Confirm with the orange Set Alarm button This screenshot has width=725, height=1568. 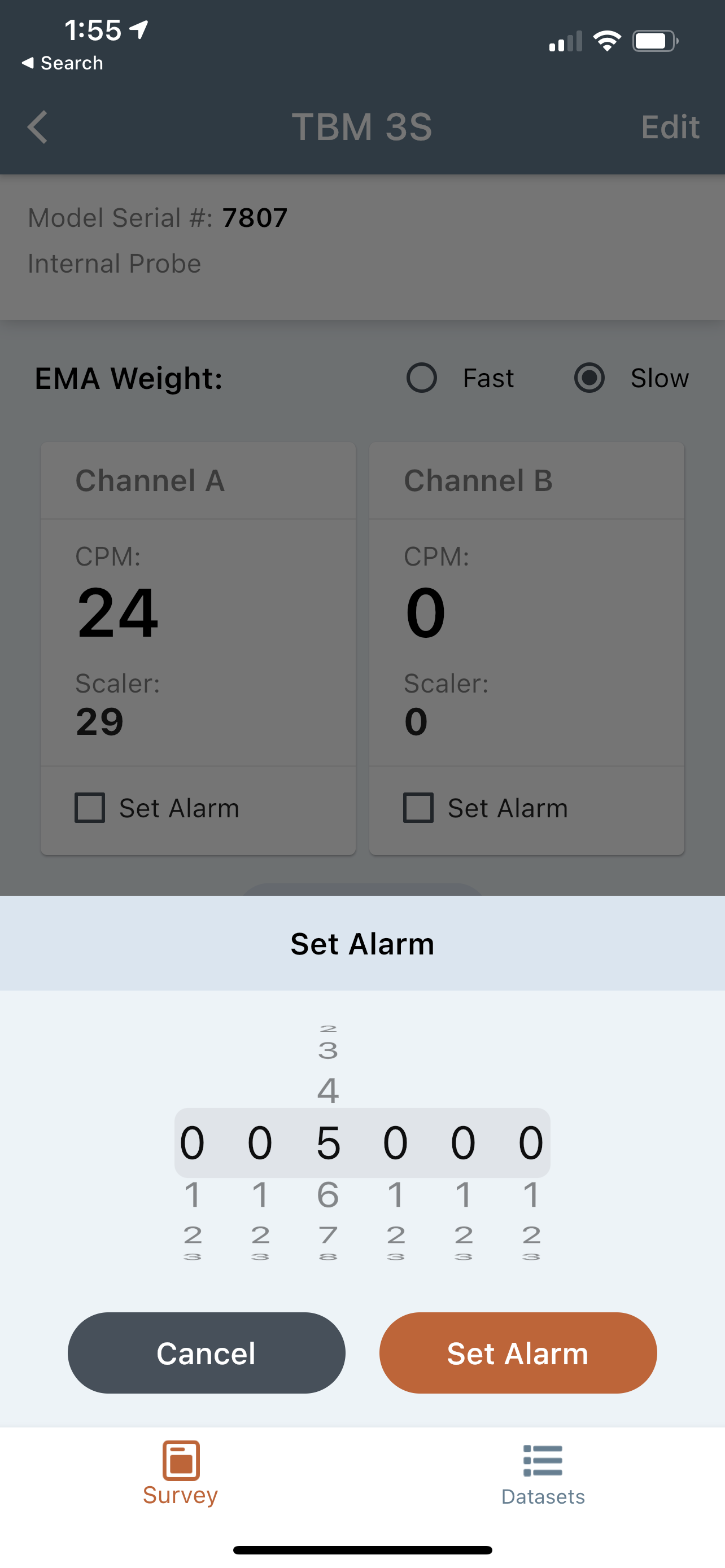coord(517,1352)
